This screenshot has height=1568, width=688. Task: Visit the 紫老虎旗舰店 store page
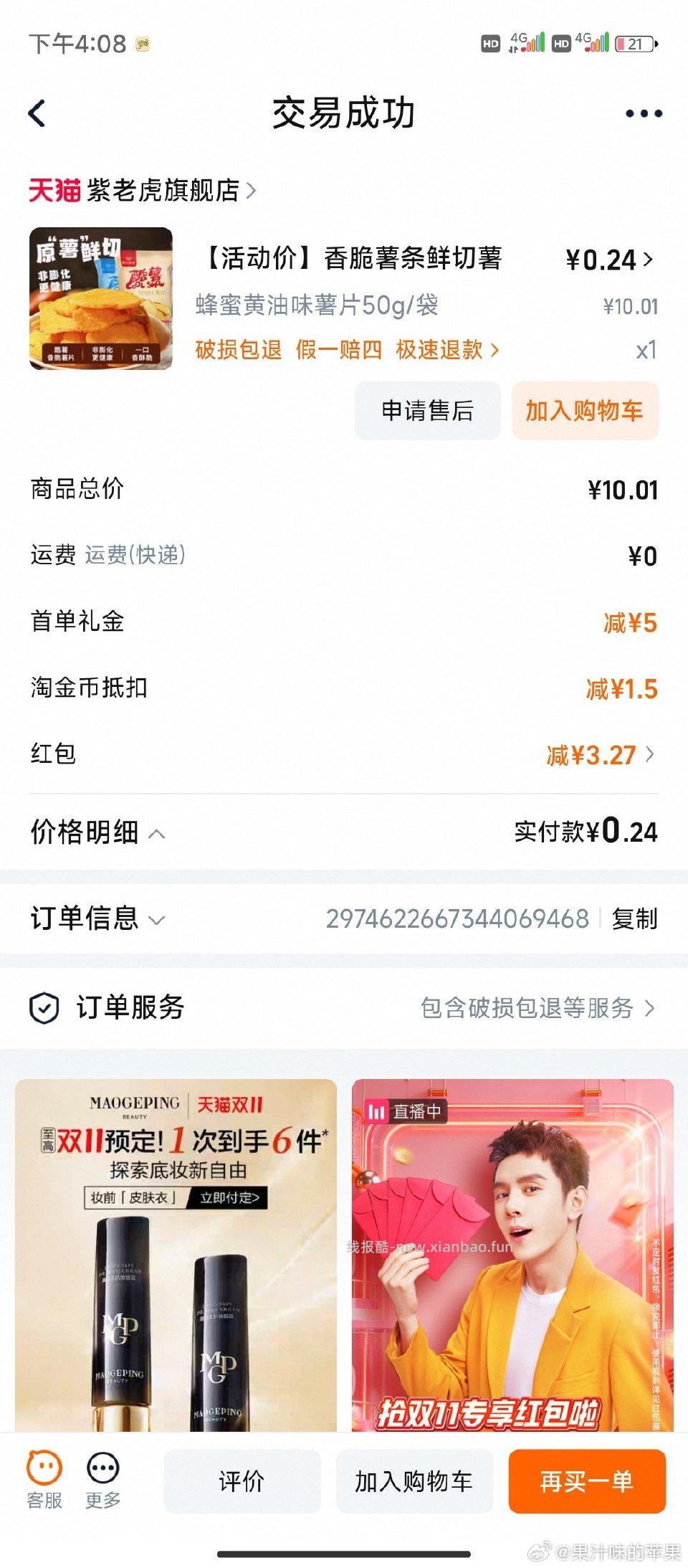point(165,189)
